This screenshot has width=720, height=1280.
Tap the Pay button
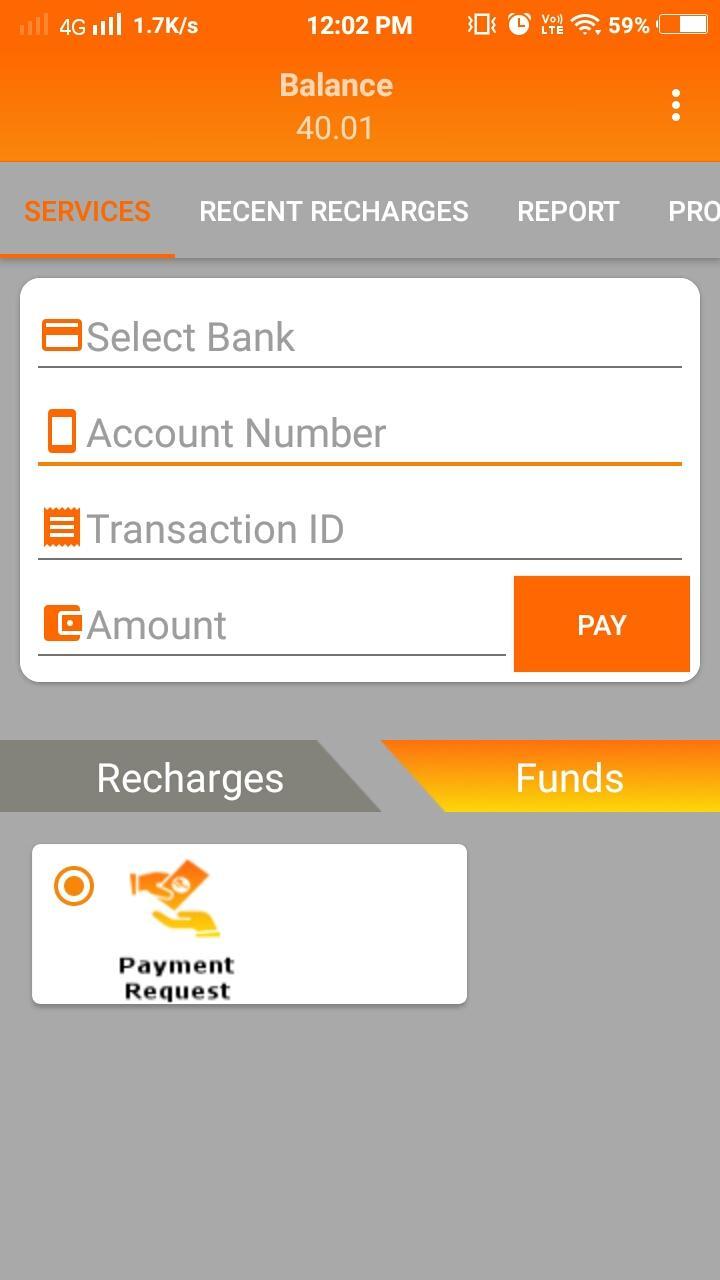[601, 625]
